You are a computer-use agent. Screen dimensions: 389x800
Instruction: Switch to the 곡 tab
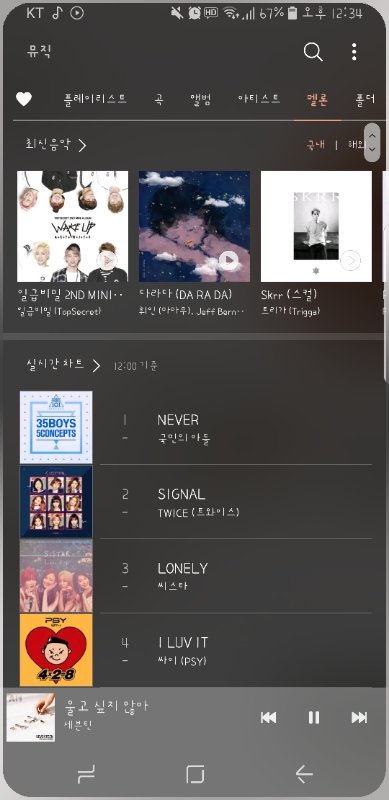tap(159, 99)
